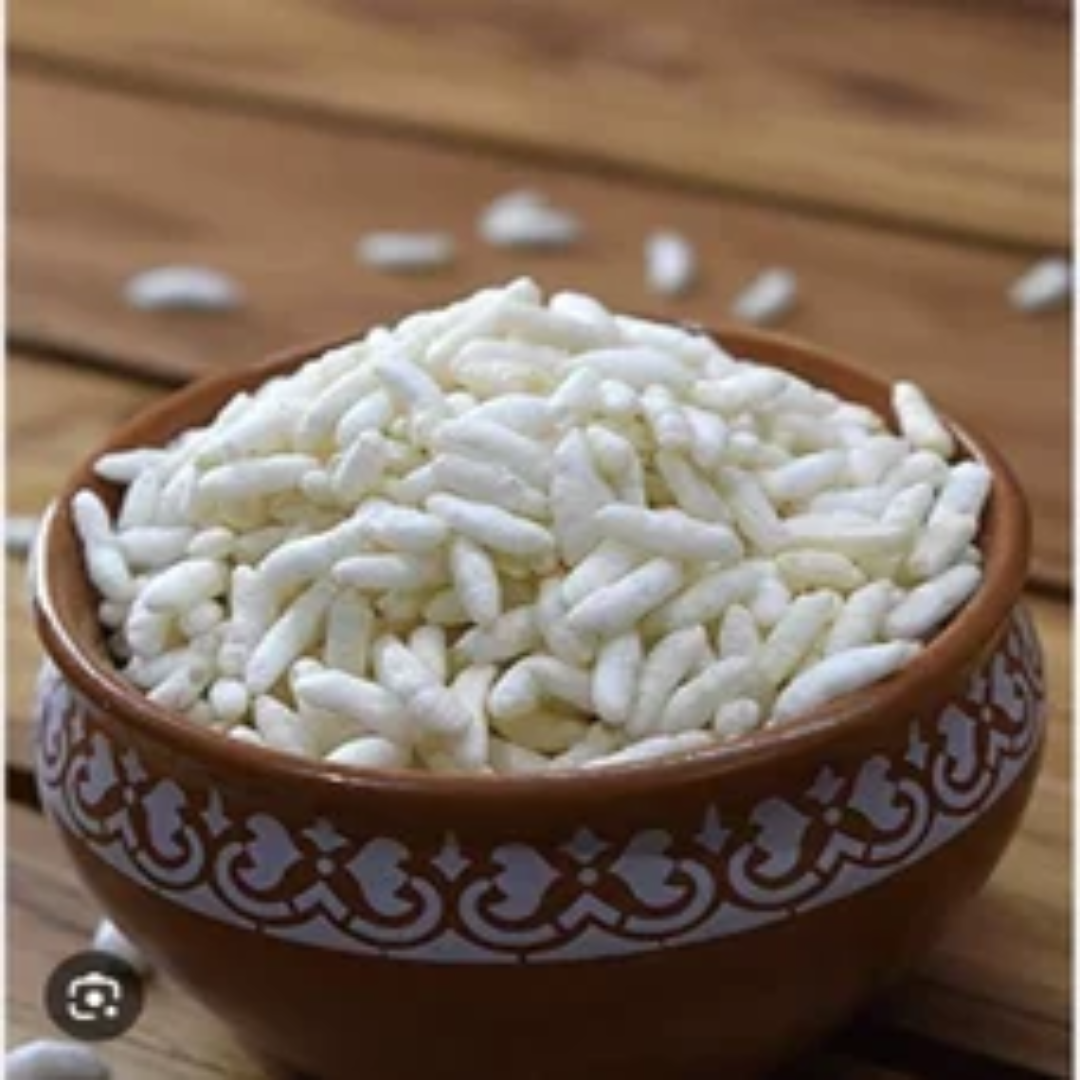Search this image with Google Lens icon
This screenshot has height=1080, width=1080.
coord(94,995)
